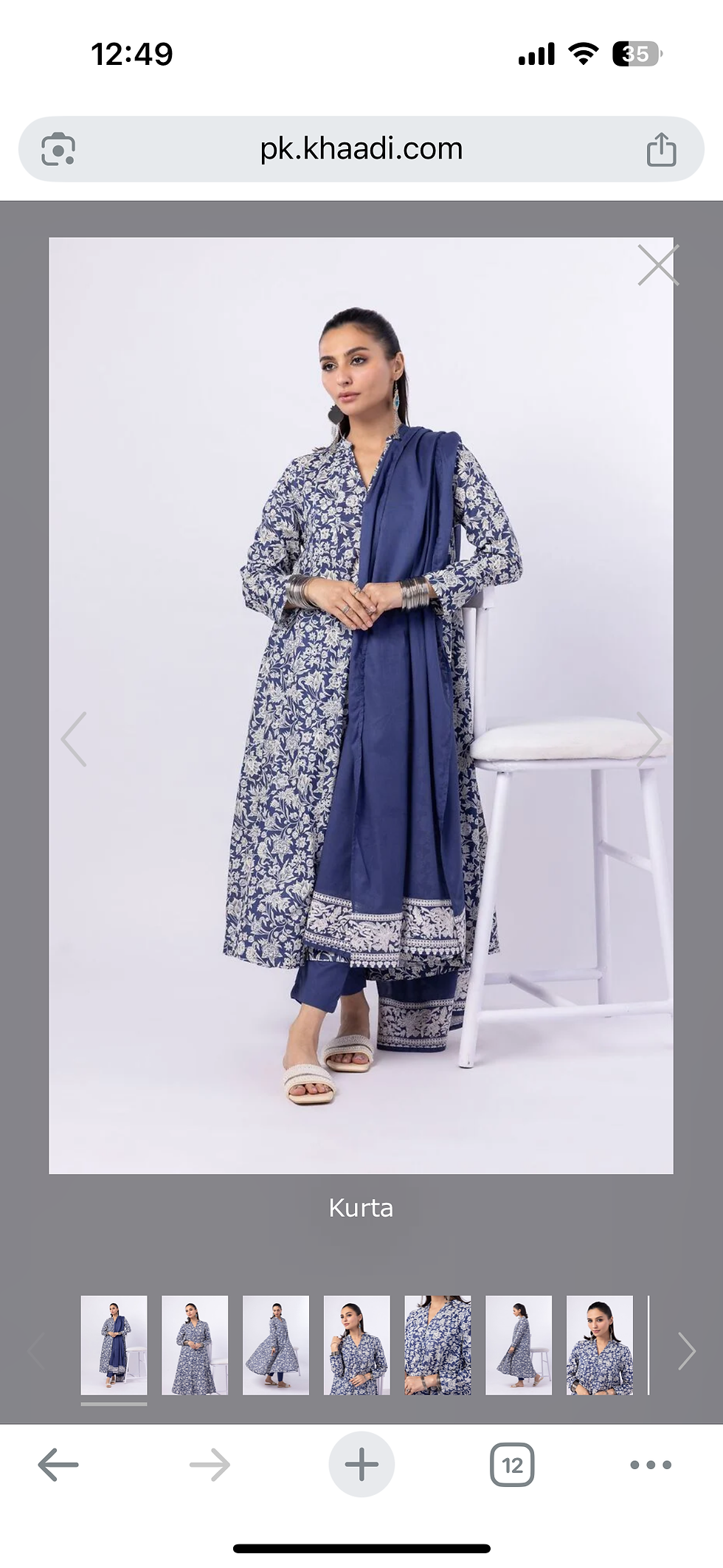Tap the pk.khaadi.com address bar
The image size is (723, 1568).
[x=361, y=149]
